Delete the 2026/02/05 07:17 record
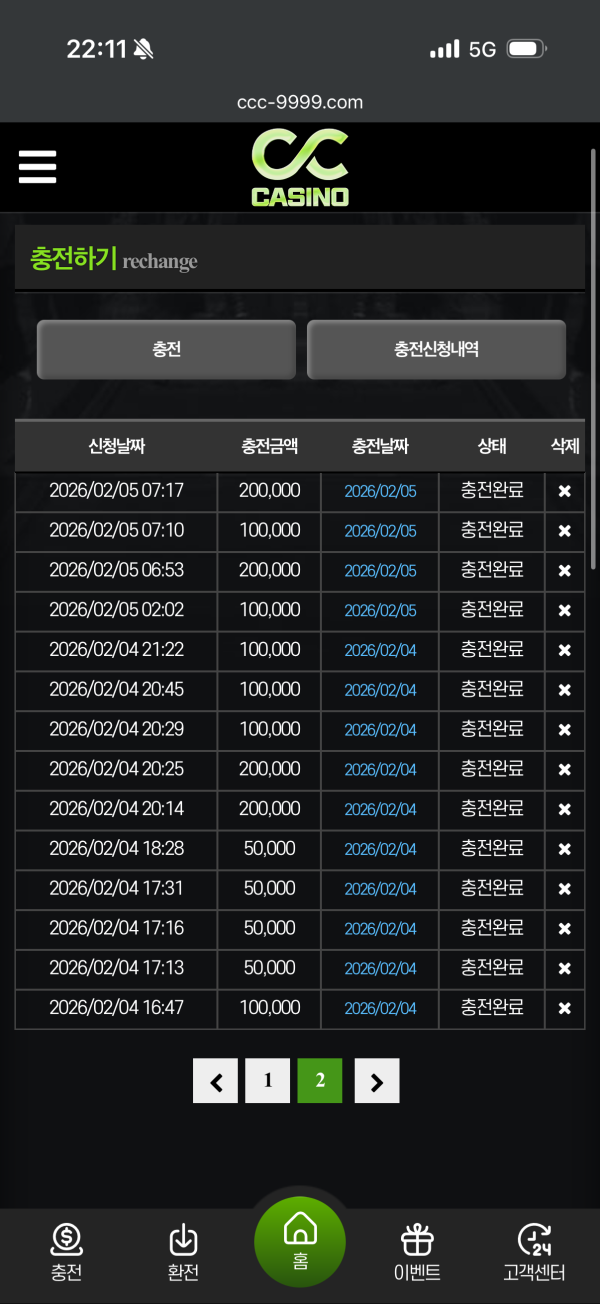Screen dimensions: 600x1304 coord(564,491)
